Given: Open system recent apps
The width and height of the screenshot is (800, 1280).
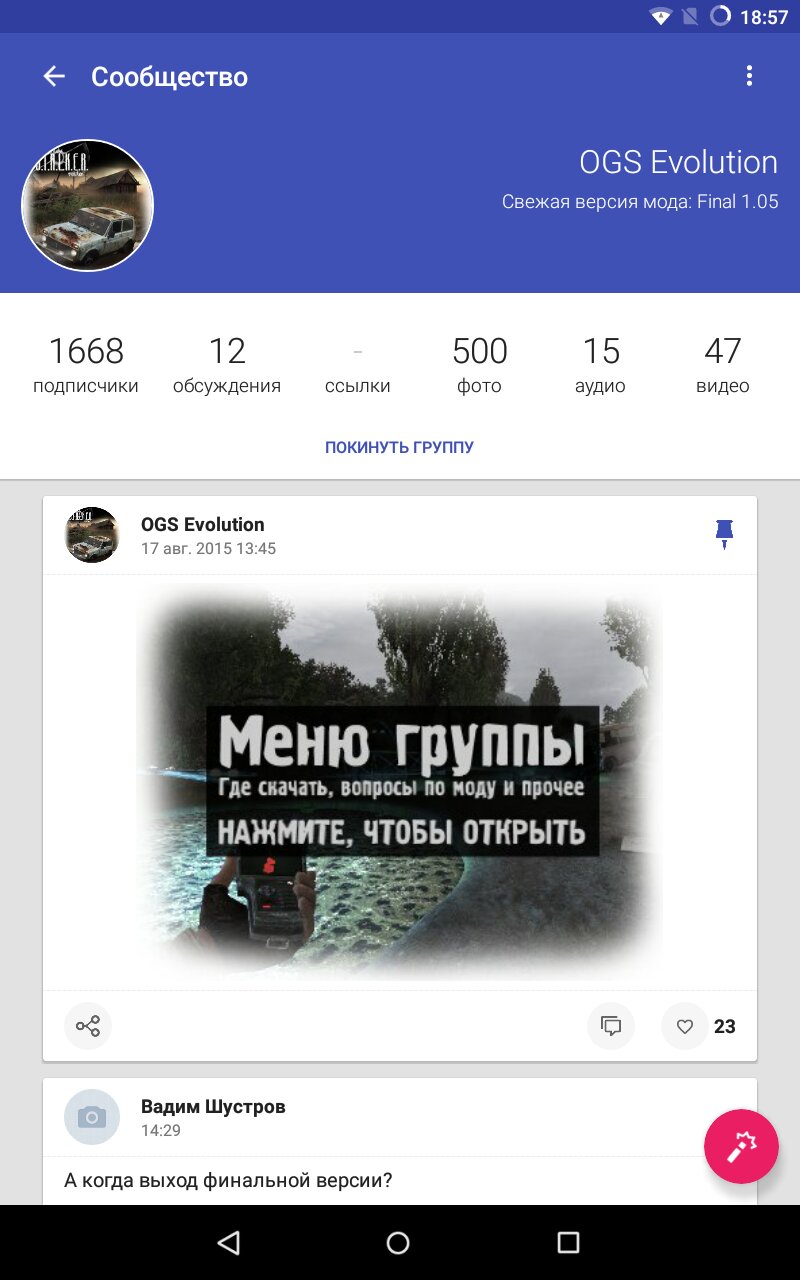Looking at the screenshot, I should [x=568, y=1242].
